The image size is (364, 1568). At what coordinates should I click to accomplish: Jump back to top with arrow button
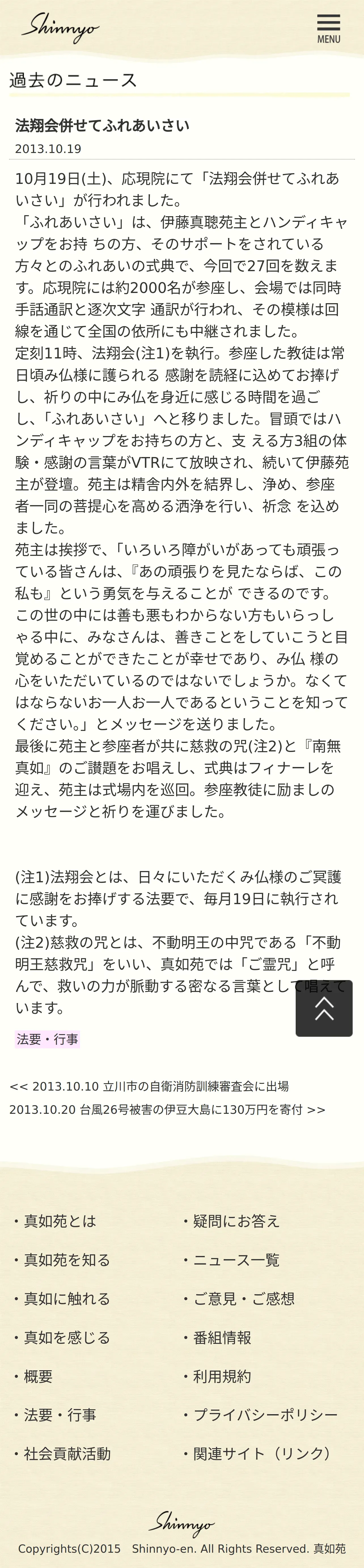point(324,1008)
